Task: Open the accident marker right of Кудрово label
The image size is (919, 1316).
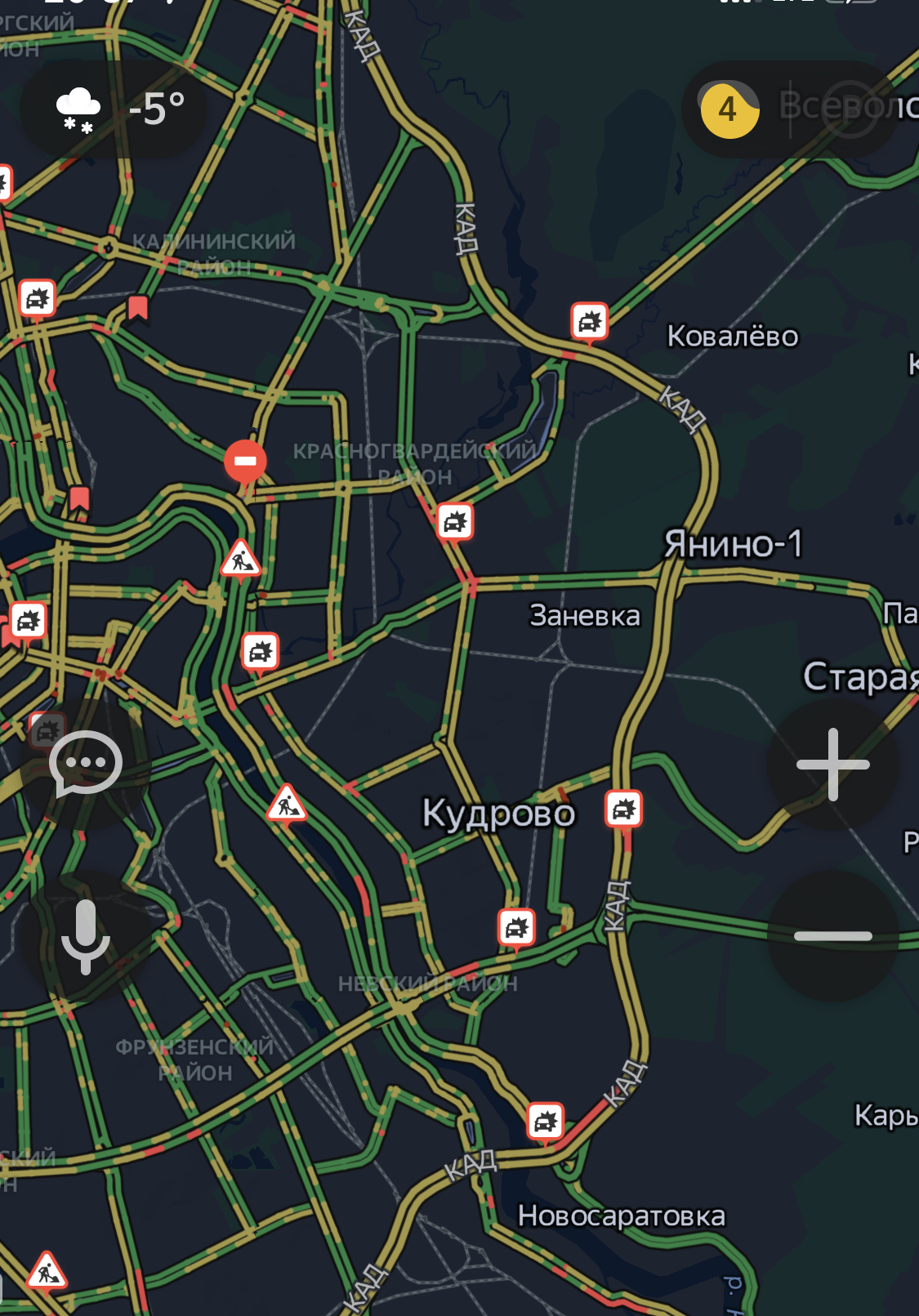Action: [624, 809]
